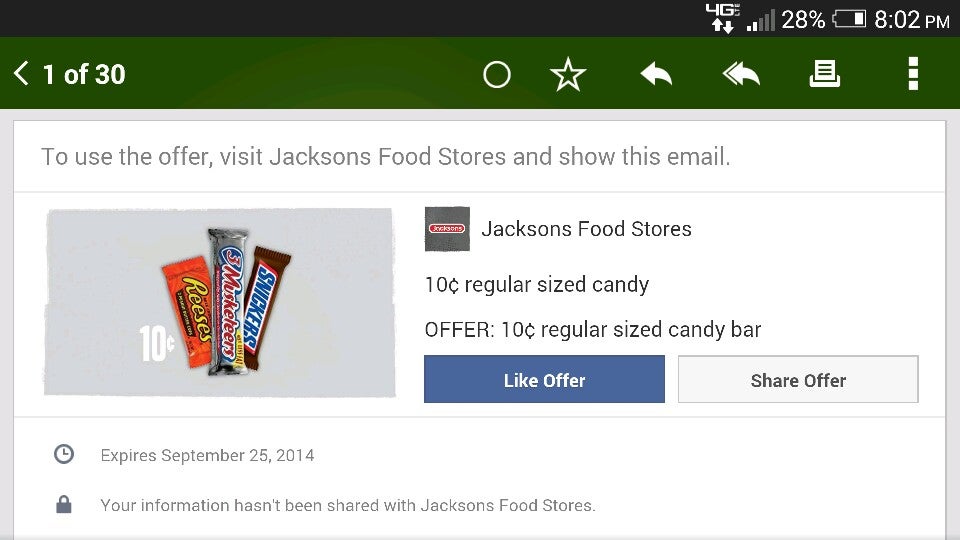Viewport: 960px width, 540px height.
Task: Mark email with the circle icon
Action: click(496, 75)
